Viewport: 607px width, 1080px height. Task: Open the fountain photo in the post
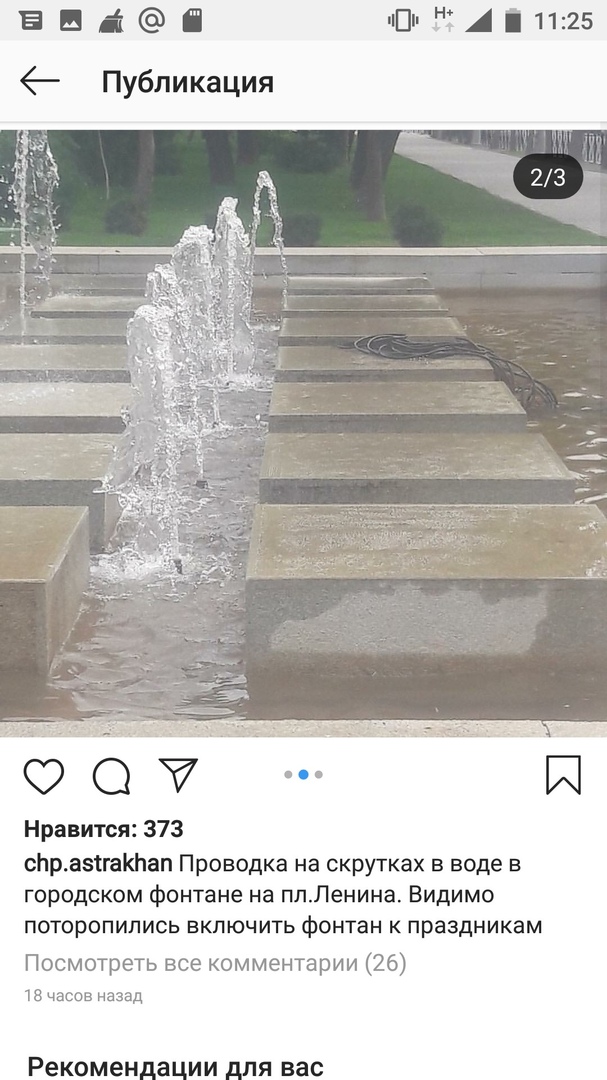click(303, 430)
